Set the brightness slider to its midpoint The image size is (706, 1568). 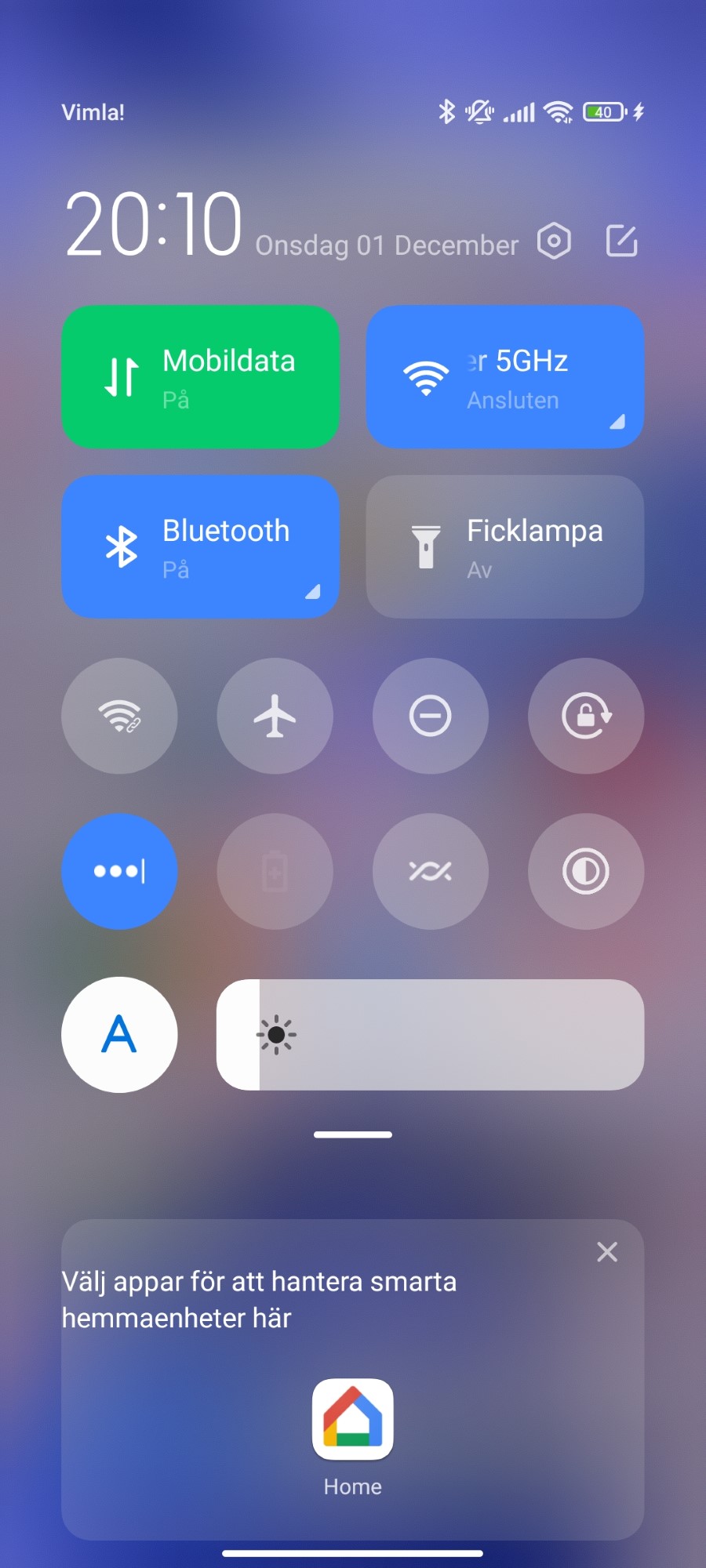[430, 1034]
